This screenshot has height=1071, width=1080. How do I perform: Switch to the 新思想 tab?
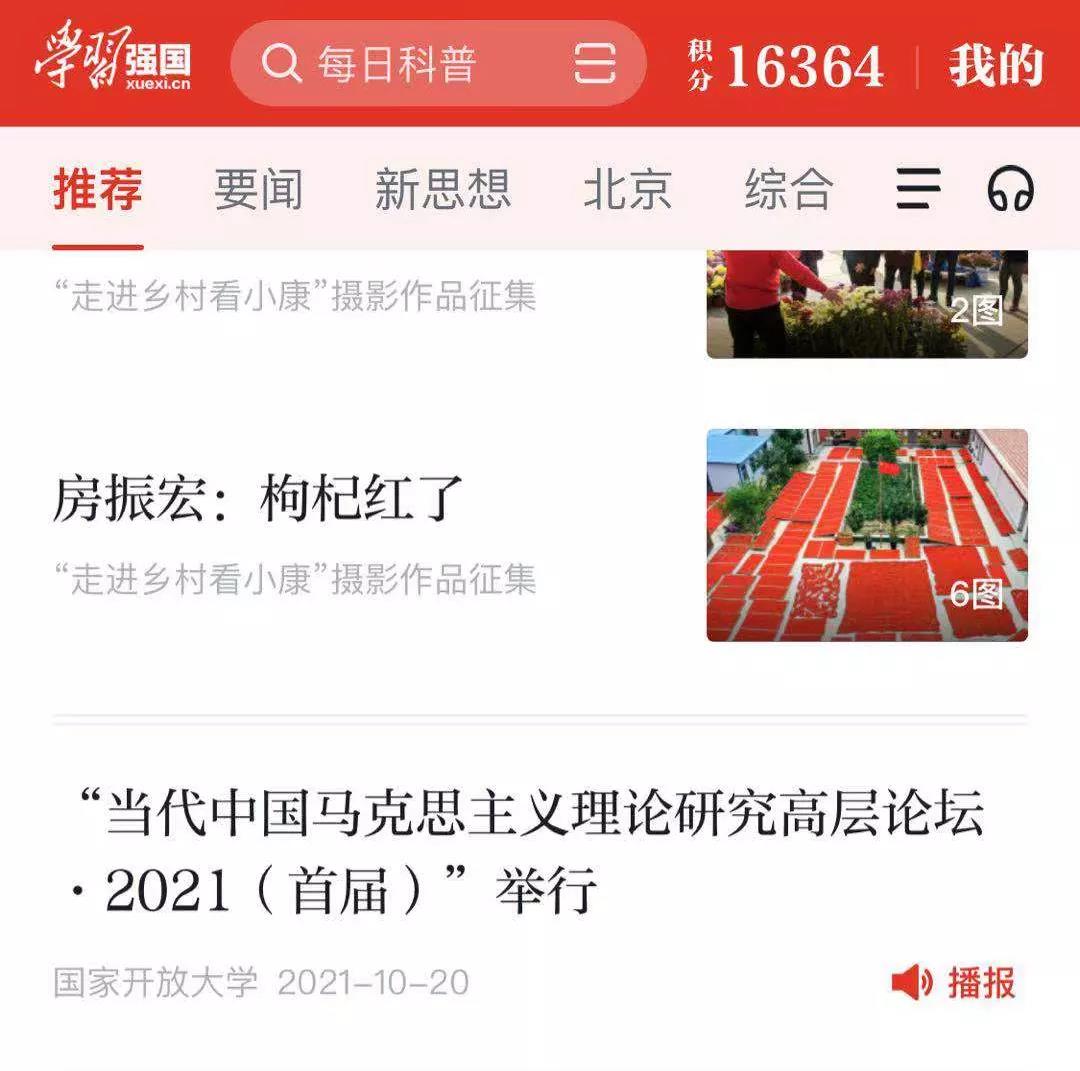coord(443,189)
